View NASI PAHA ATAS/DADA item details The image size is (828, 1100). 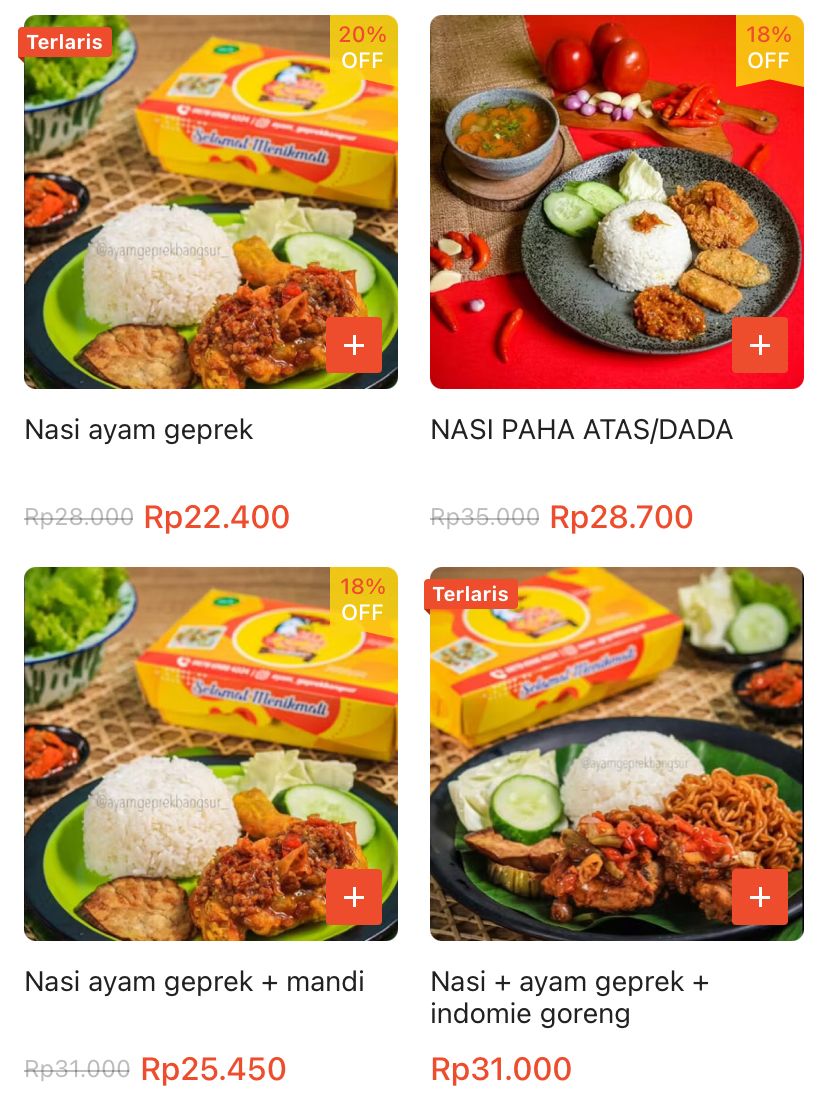pos(581,430)
